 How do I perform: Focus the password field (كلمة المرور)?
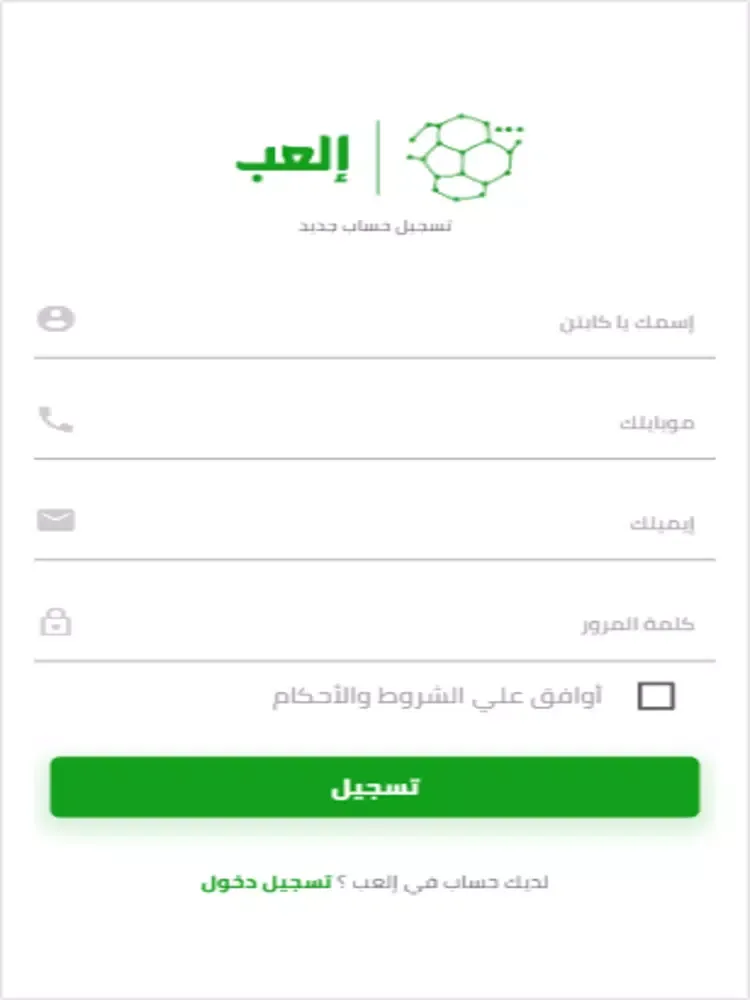coord(375,625)
